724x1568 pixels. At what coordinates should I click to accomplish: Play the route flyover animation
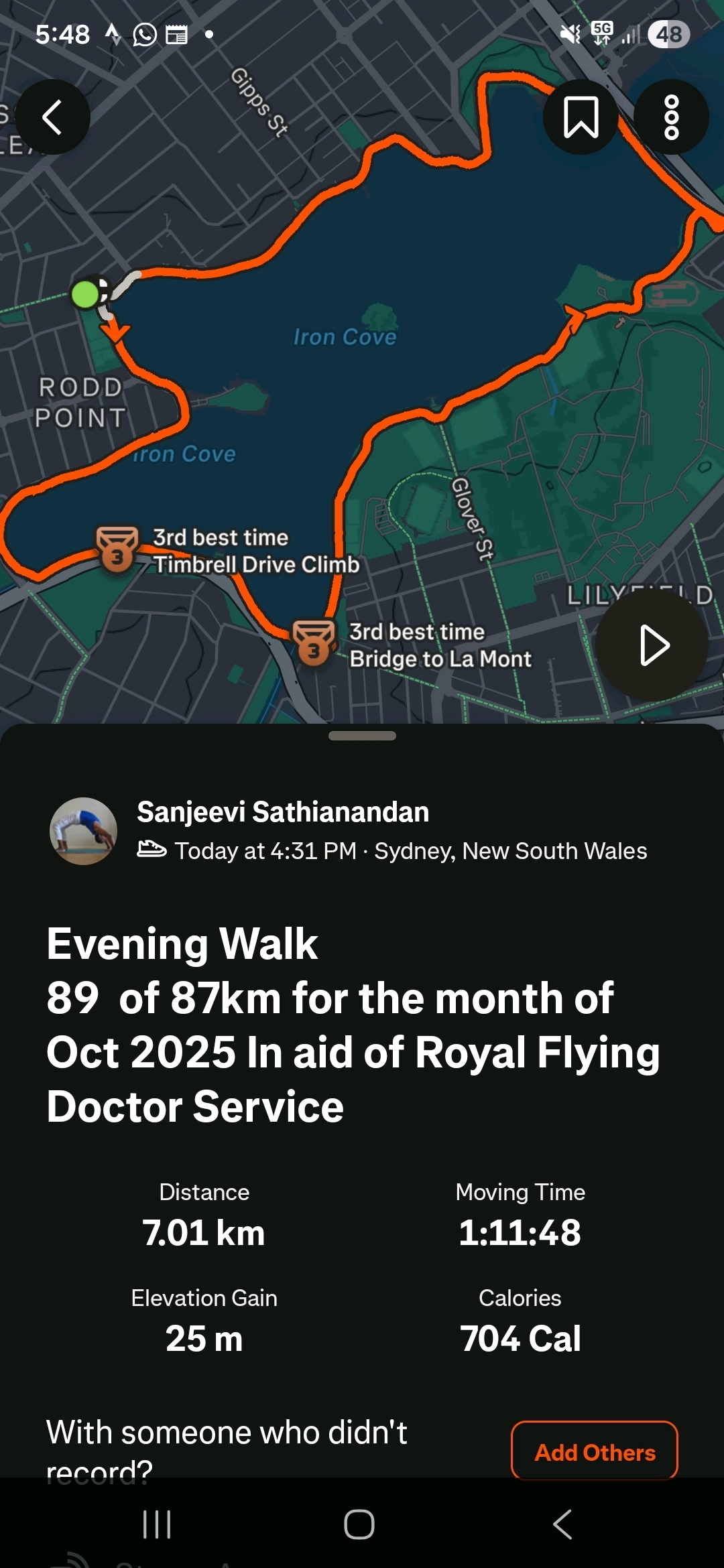pyautogui.click(x=652, y=645)
